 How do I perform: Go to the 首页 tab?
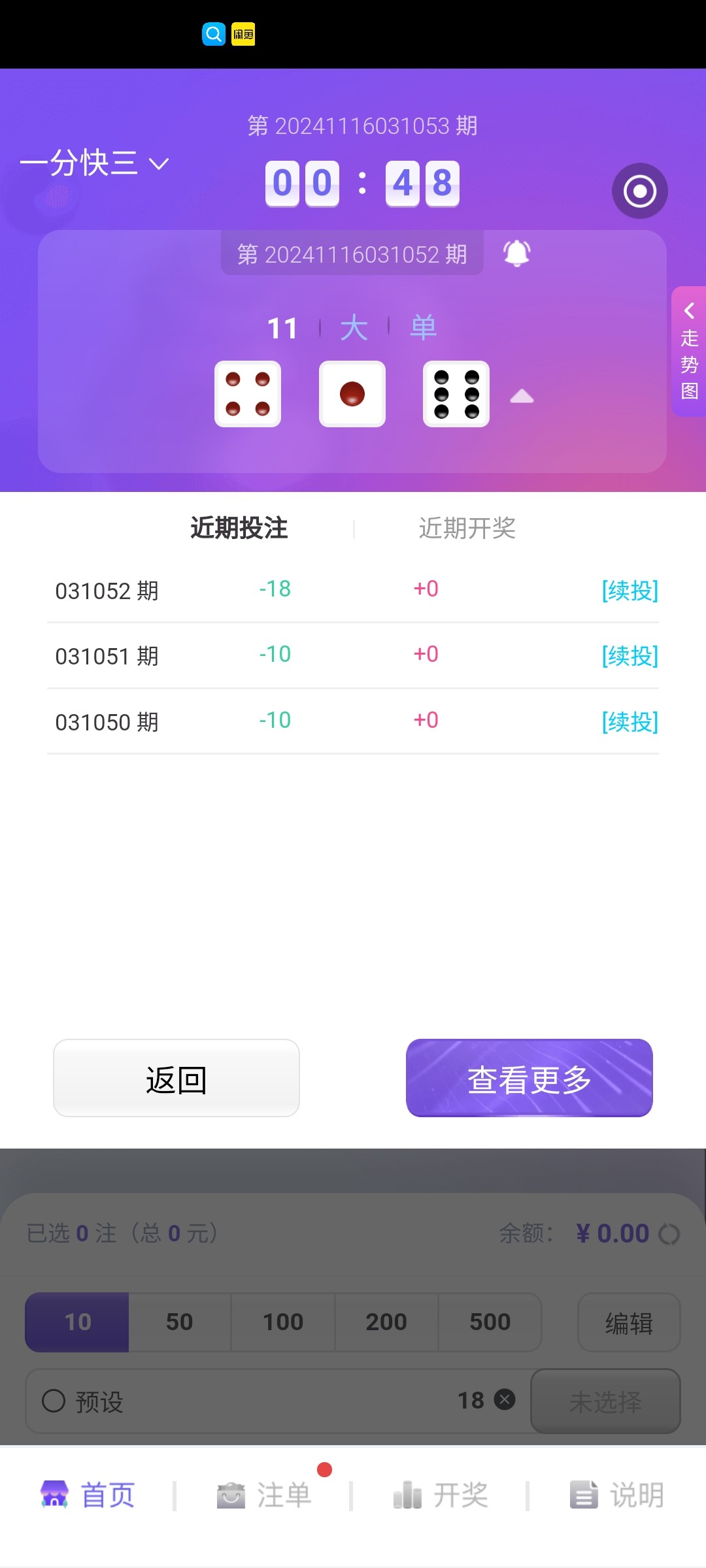88,1495
